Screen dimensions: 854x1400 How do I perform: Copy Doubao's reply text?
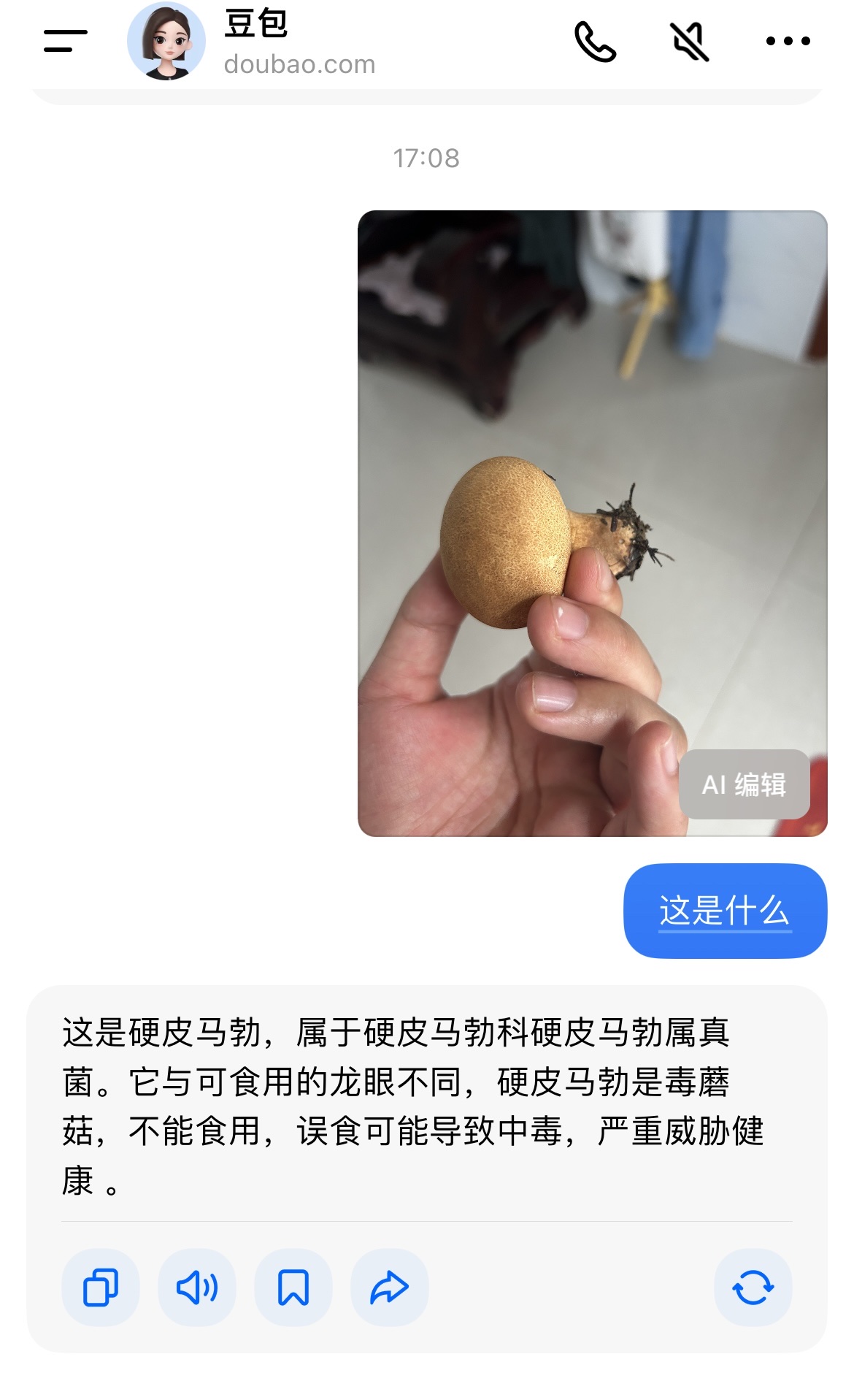[x=101, y=1287]
